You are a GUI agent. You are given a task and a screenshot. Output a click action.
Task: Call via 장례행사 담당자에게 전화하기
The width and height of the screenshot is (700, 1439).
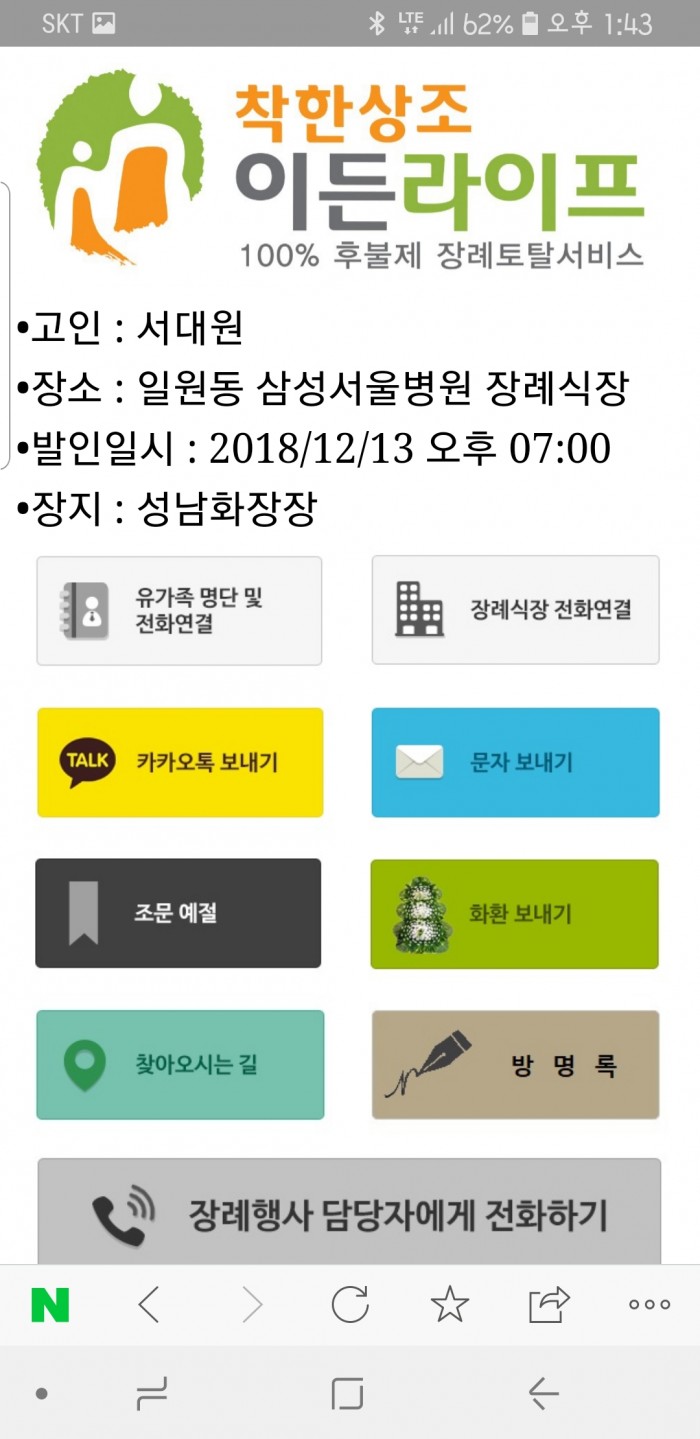click(349, 1214)
